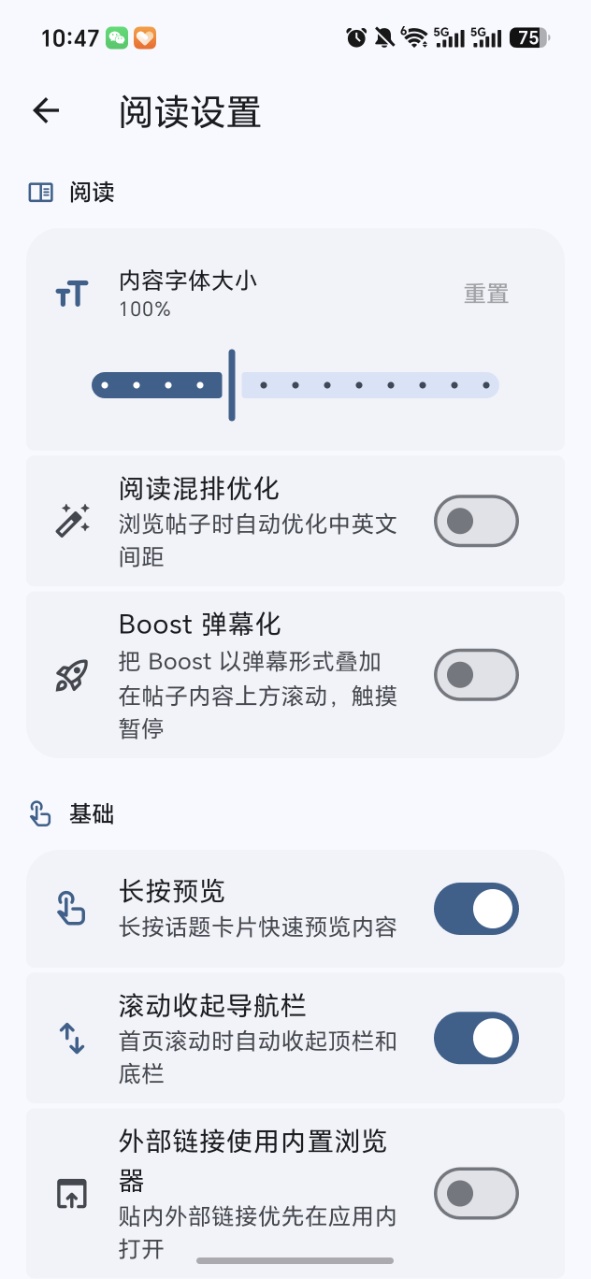Disable 长按预览 switch
591x1279 pixels.
[x=476, y=909]
